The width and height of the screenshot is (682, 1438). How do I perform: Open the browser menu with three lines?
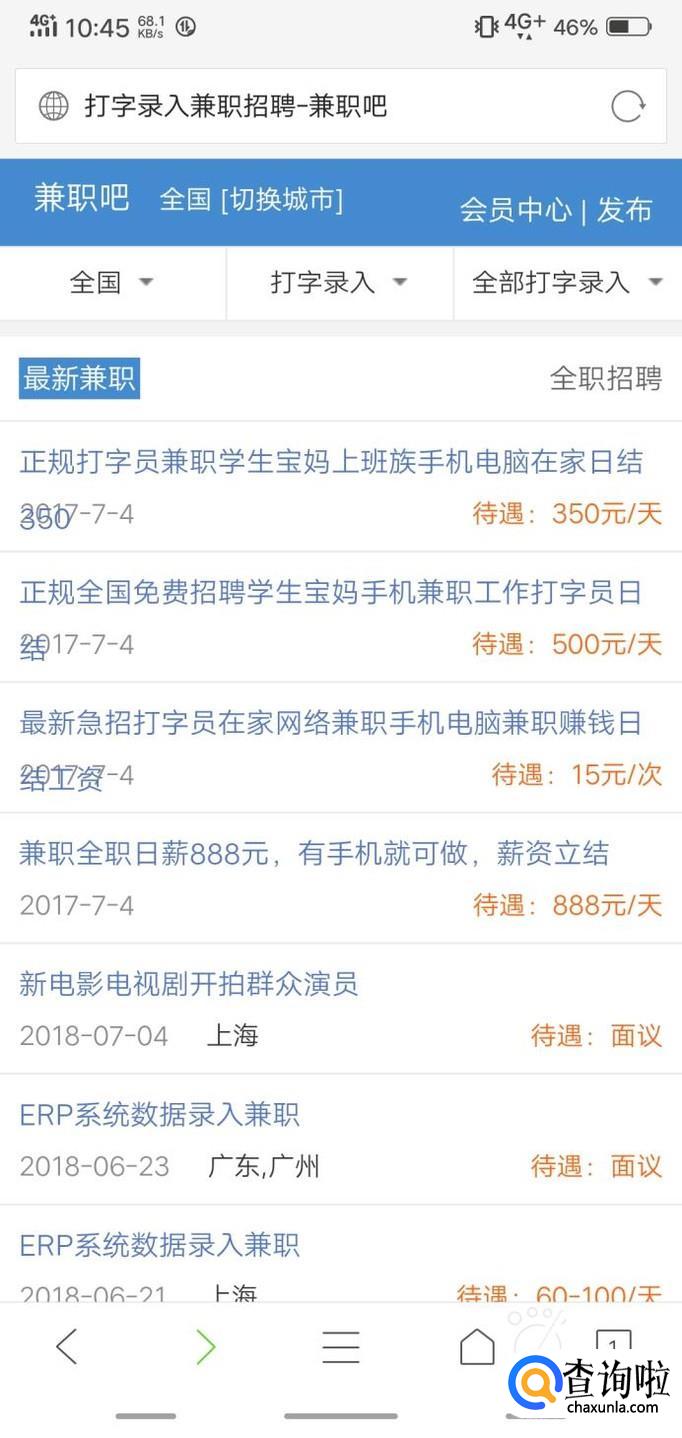[x=340, y=1346]
